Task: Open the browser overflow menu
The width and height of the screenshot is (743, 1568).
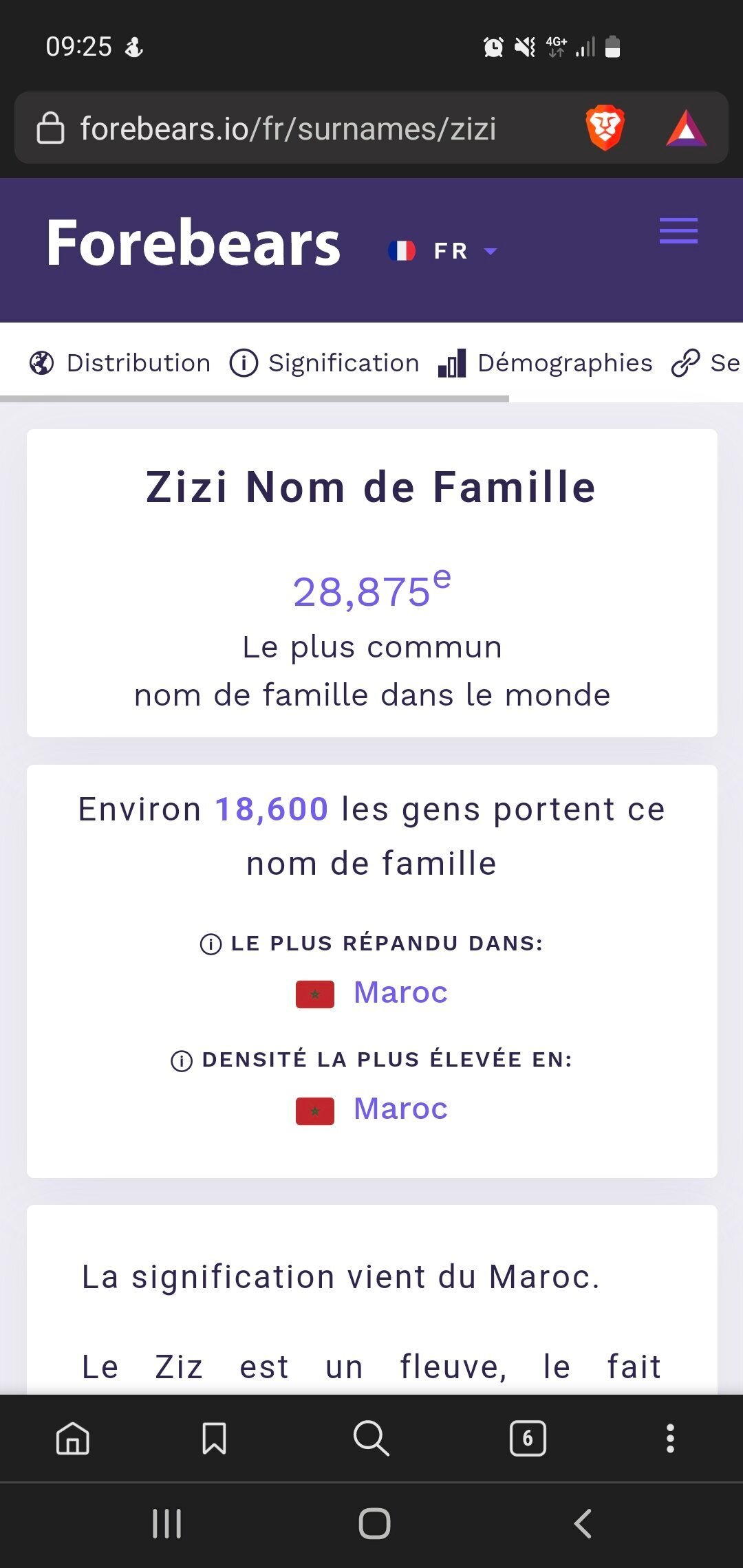Action: [x=670, y=1438]
